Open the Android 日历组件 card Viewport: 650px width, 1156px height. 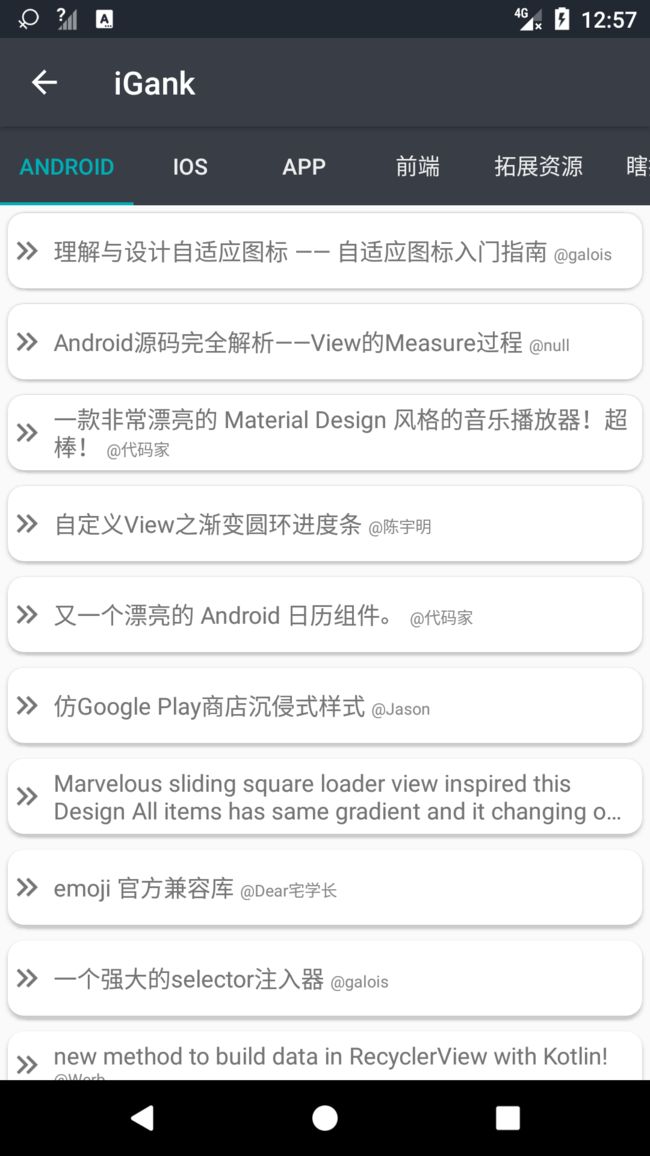click(x=325, y=615)
